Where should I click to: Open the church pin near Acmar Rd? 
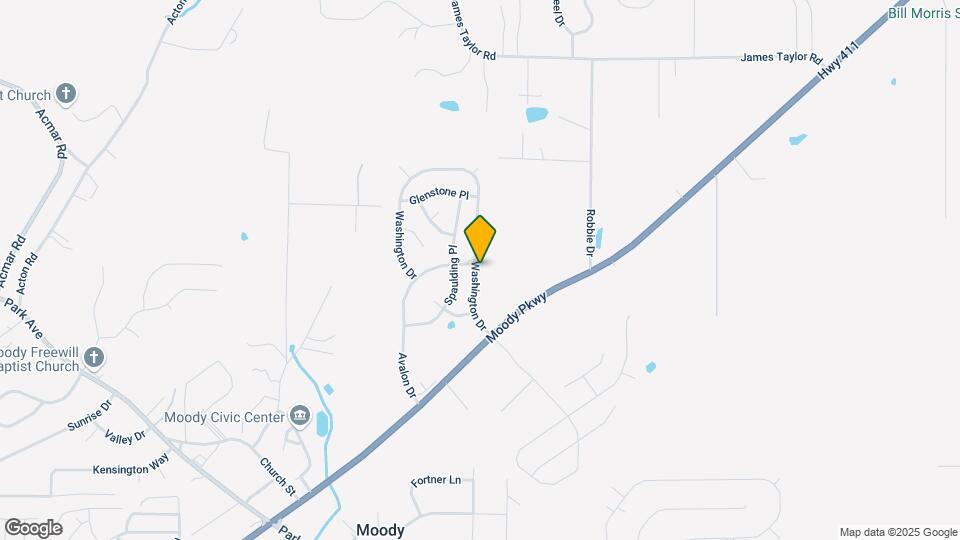click(x=66, y=94)
